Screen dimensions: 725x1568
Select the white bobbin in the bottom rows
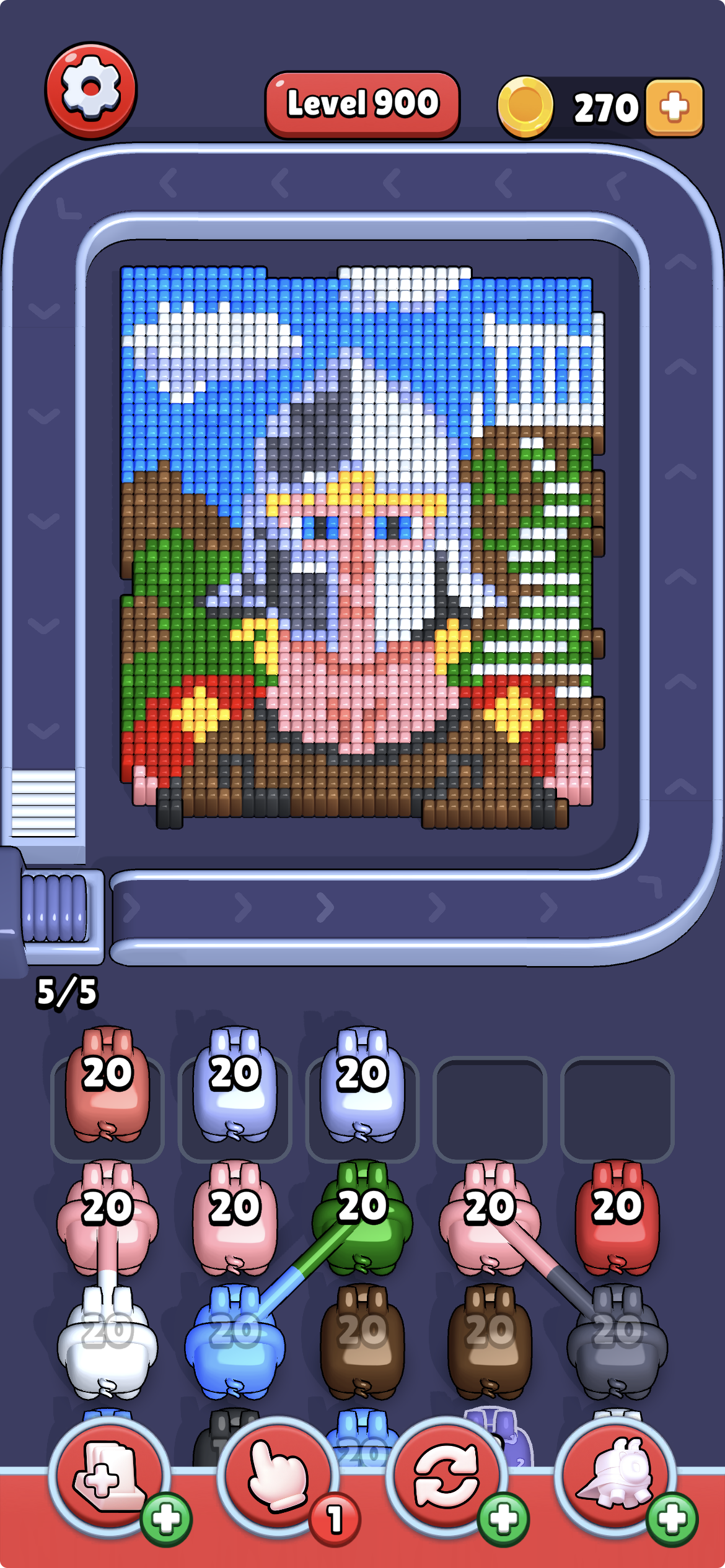107,1353
